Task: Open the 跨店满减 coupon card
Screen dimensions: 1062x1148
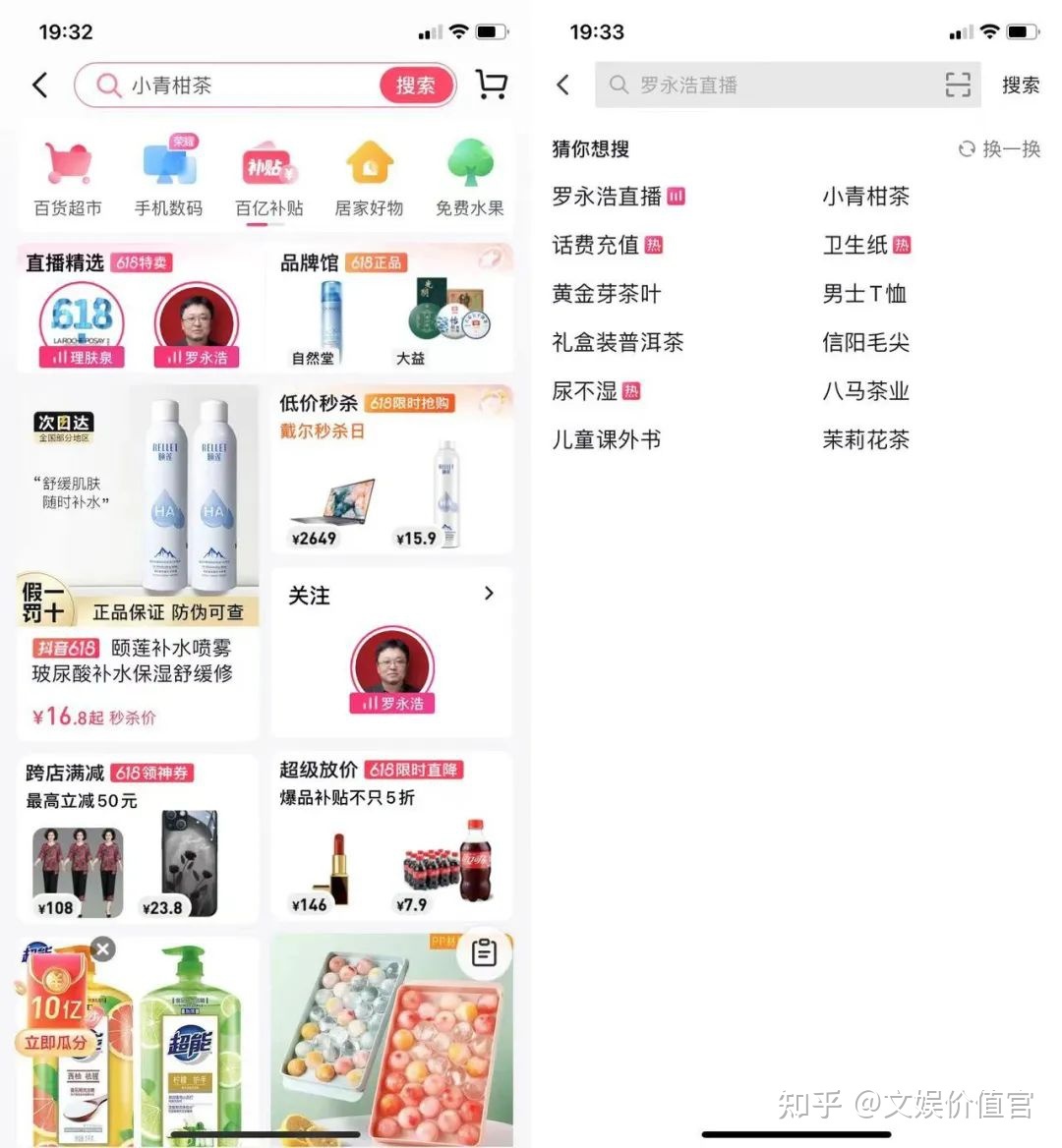Action: coord(138,838)
